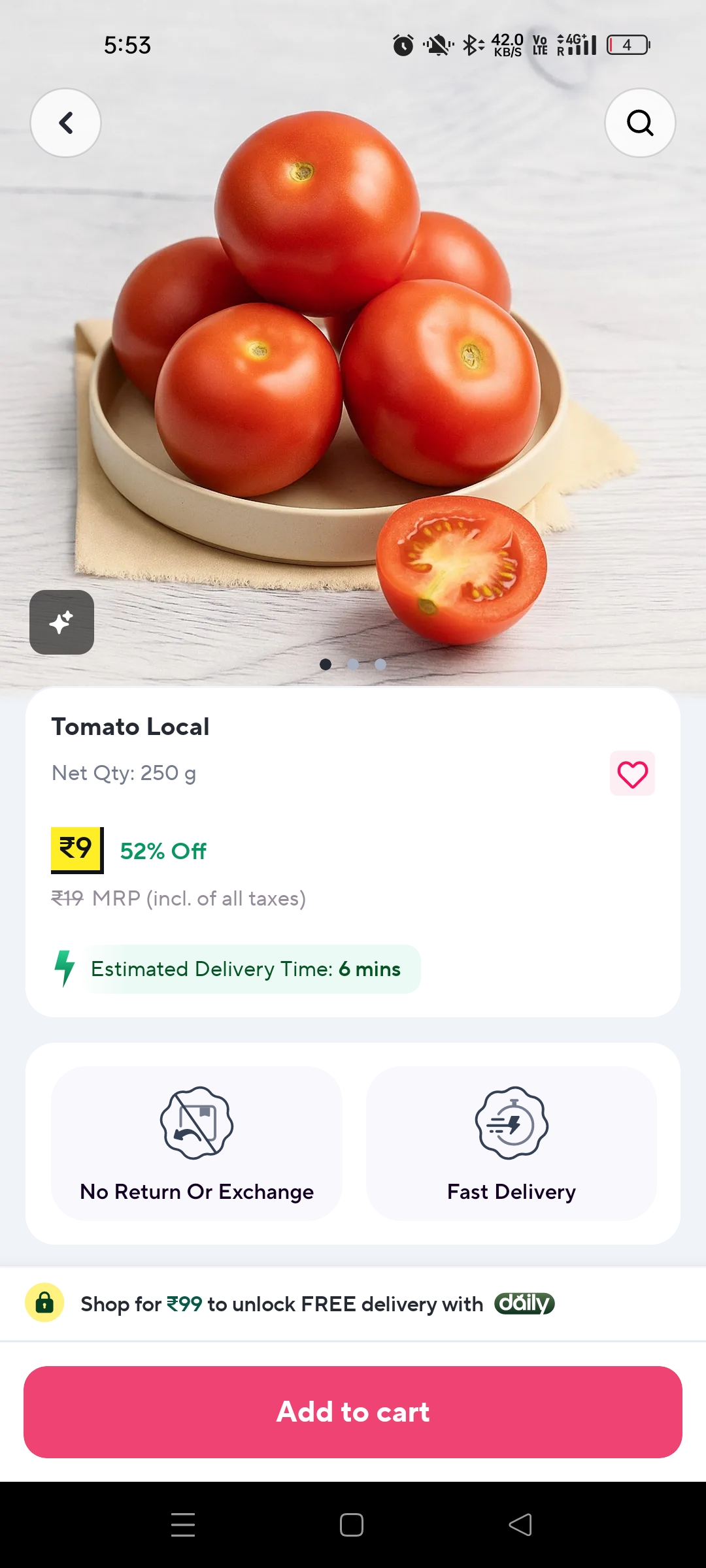Image resolution: width=706 pixels, height=1568 pixels.
Task: Open the No Return Or Exchange info
Action: (197, 1143)
